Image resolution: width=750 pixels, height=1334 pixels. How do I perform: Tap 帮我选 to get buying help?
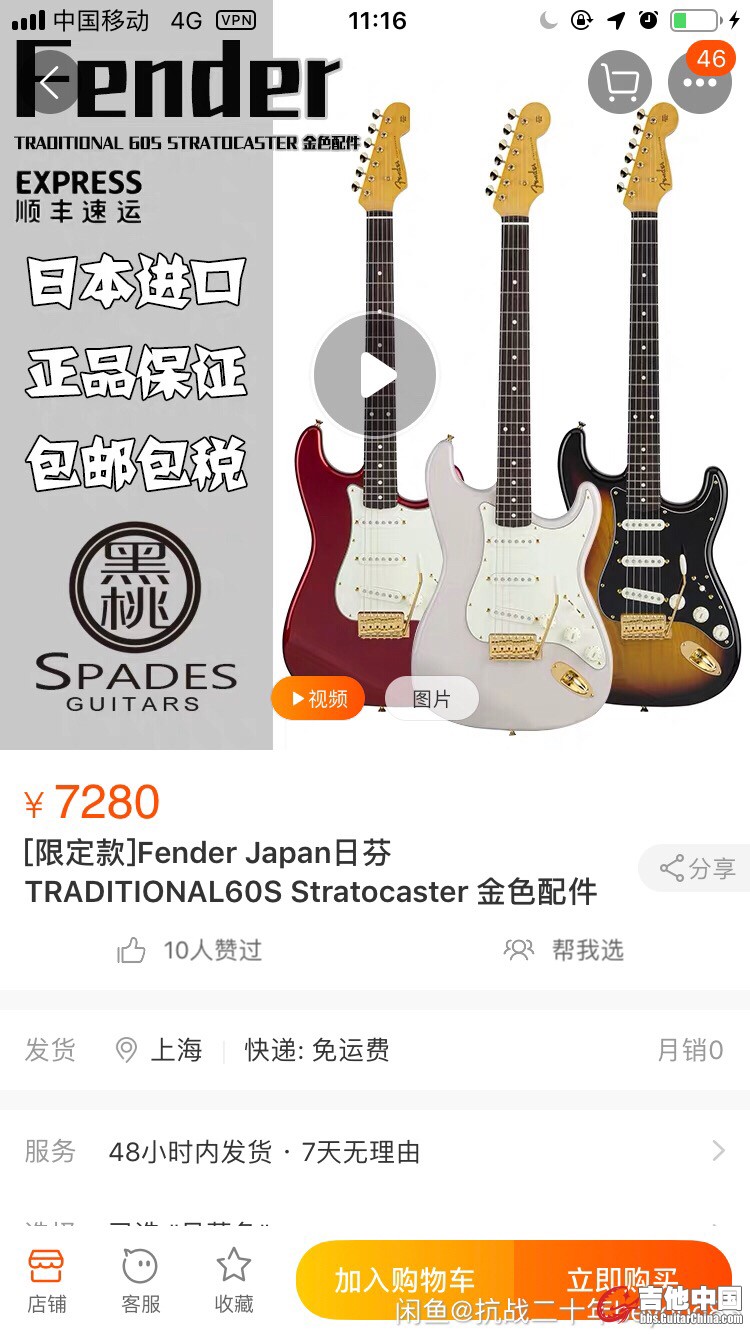tap(565, 950)
